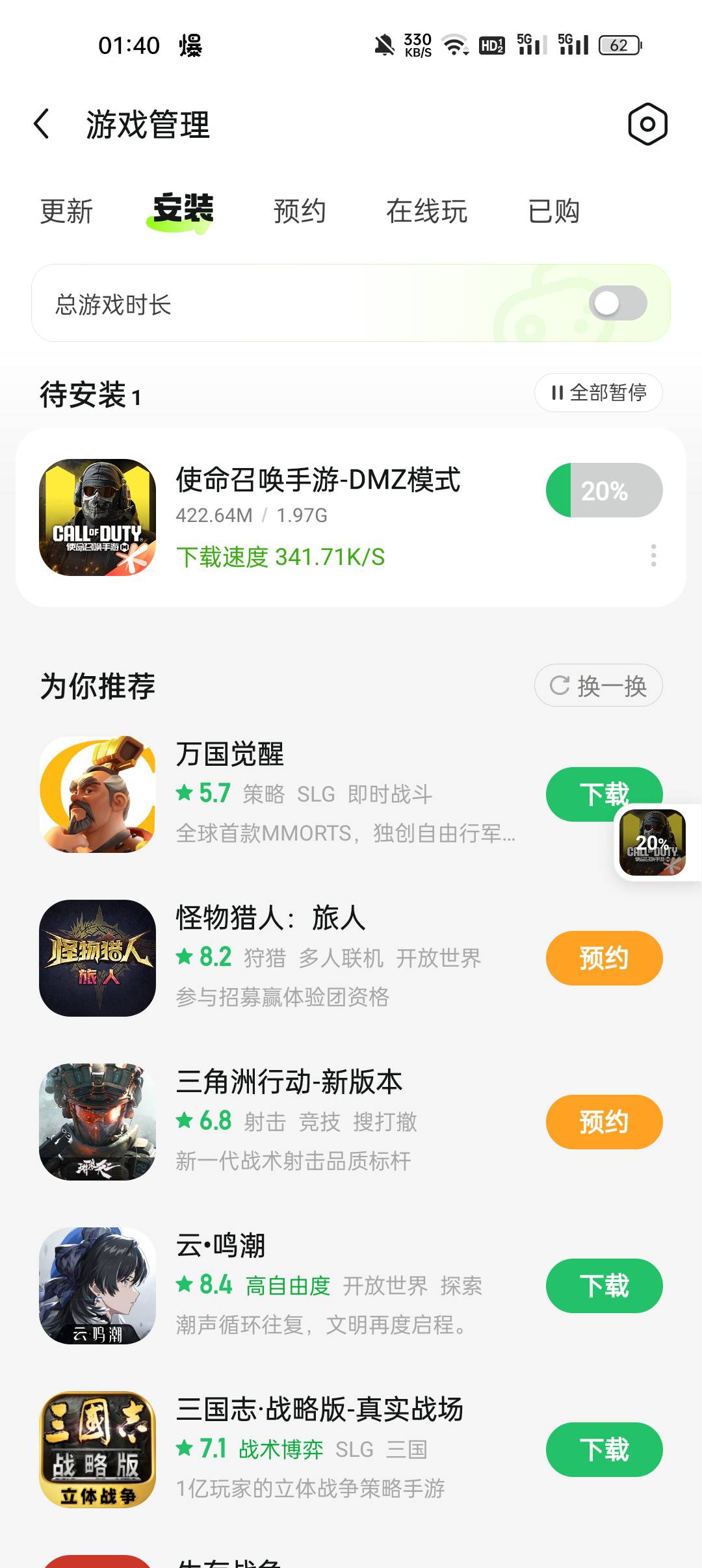
Task: Download 云•鸣潮
Action: pos(604,1286)
